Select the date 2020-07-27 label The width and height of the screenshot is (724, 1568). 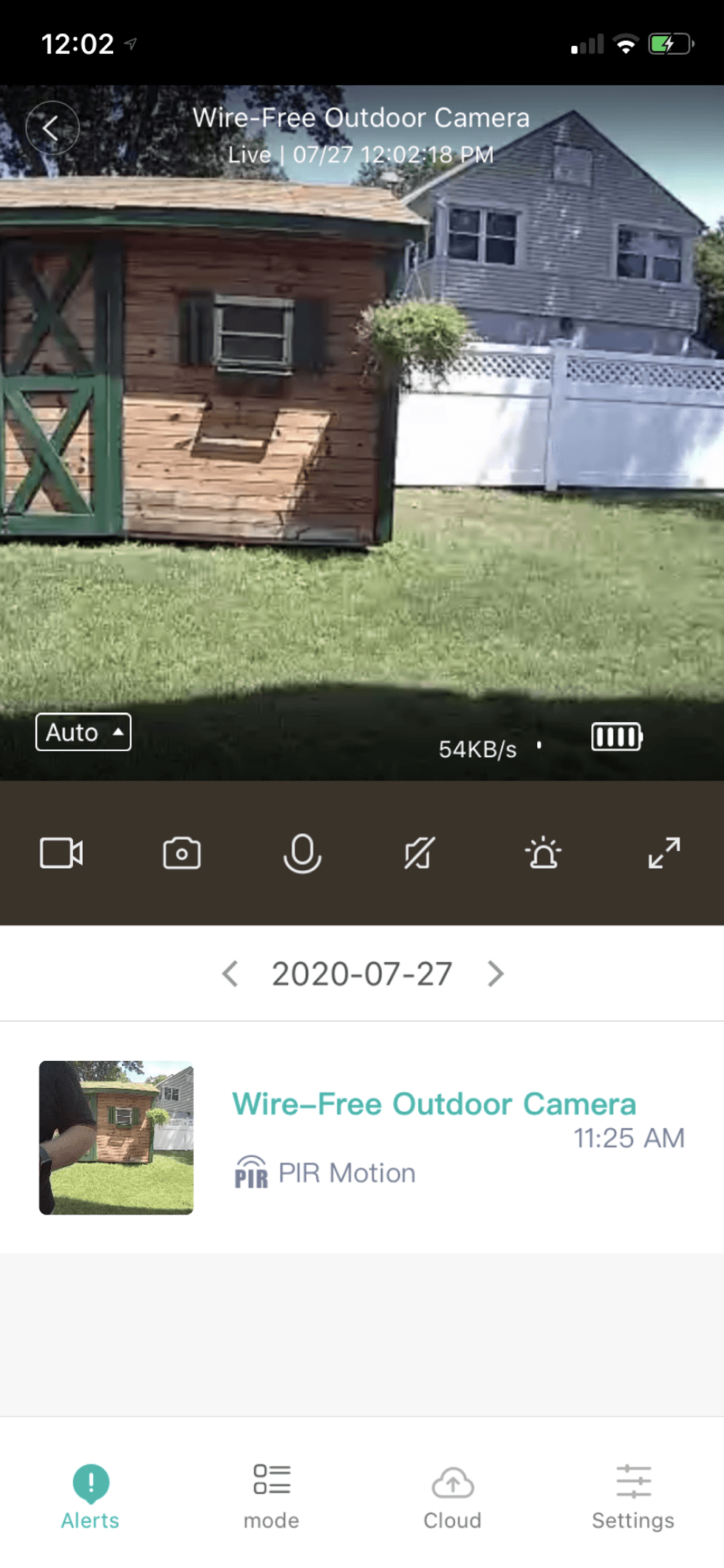(x=361, y=974)
